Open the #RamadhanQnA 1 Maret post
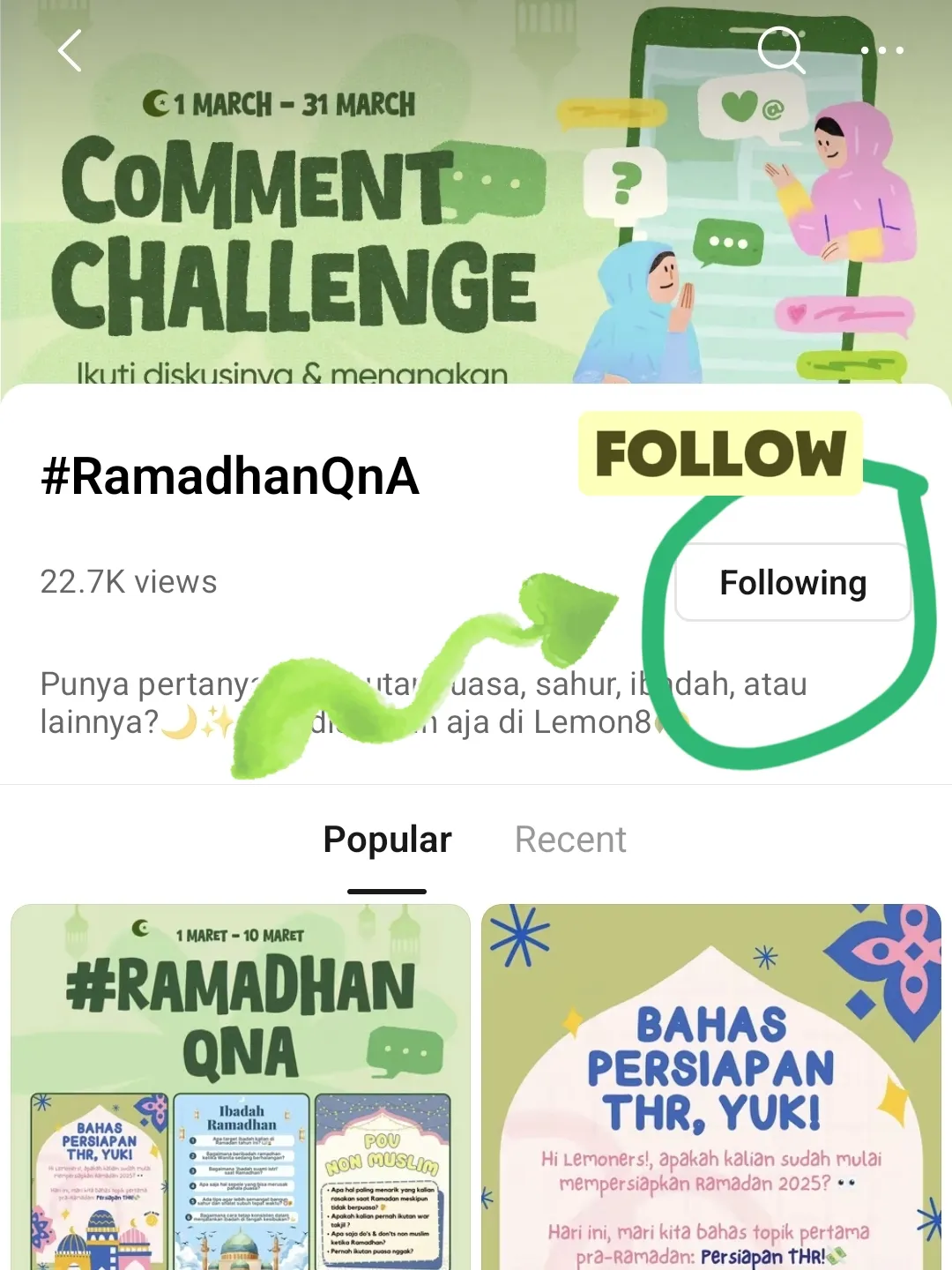 (x=241, y=1085)
